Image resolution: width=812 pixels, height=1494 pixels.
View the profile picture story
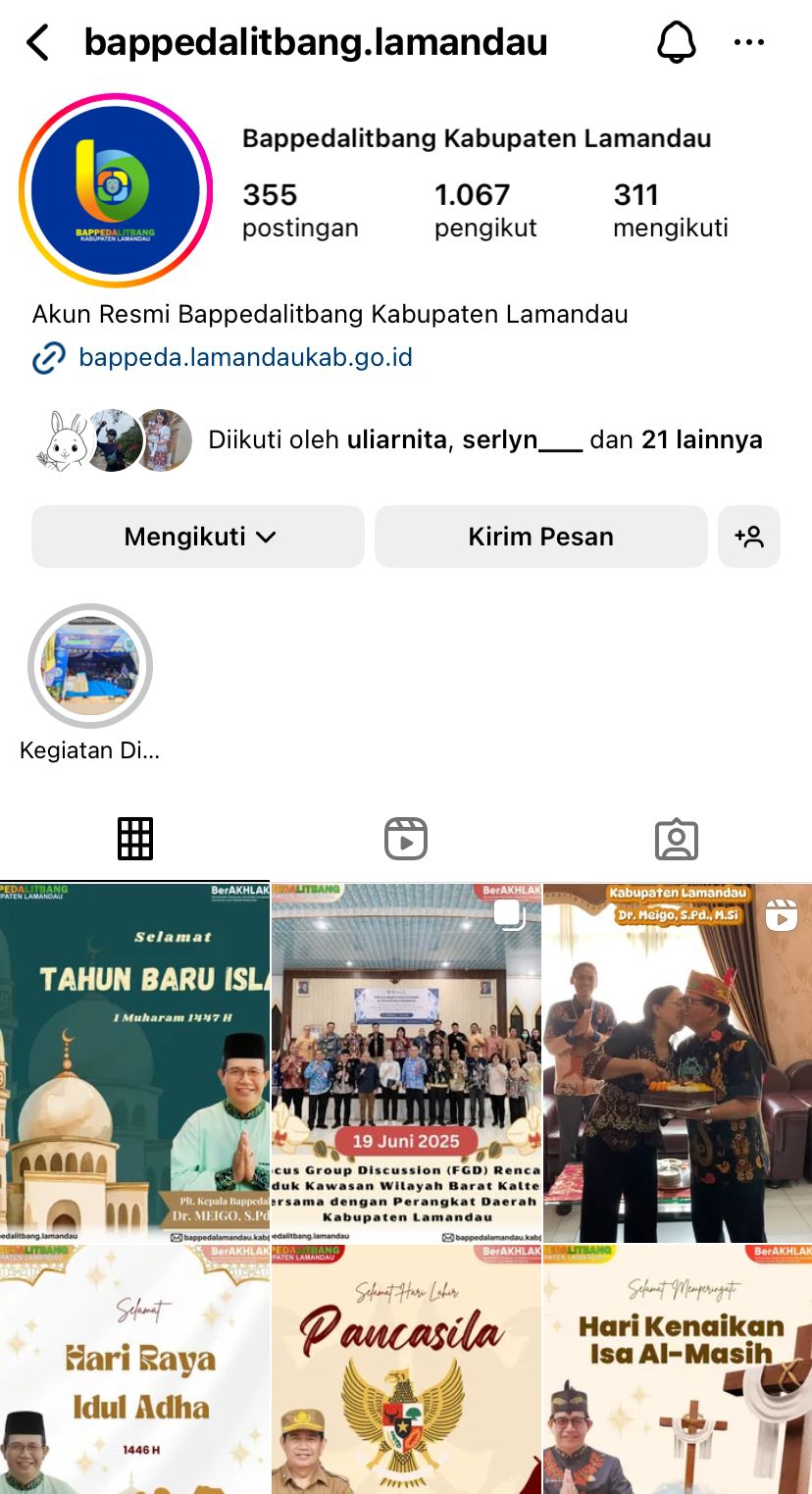tap(116, 190)
